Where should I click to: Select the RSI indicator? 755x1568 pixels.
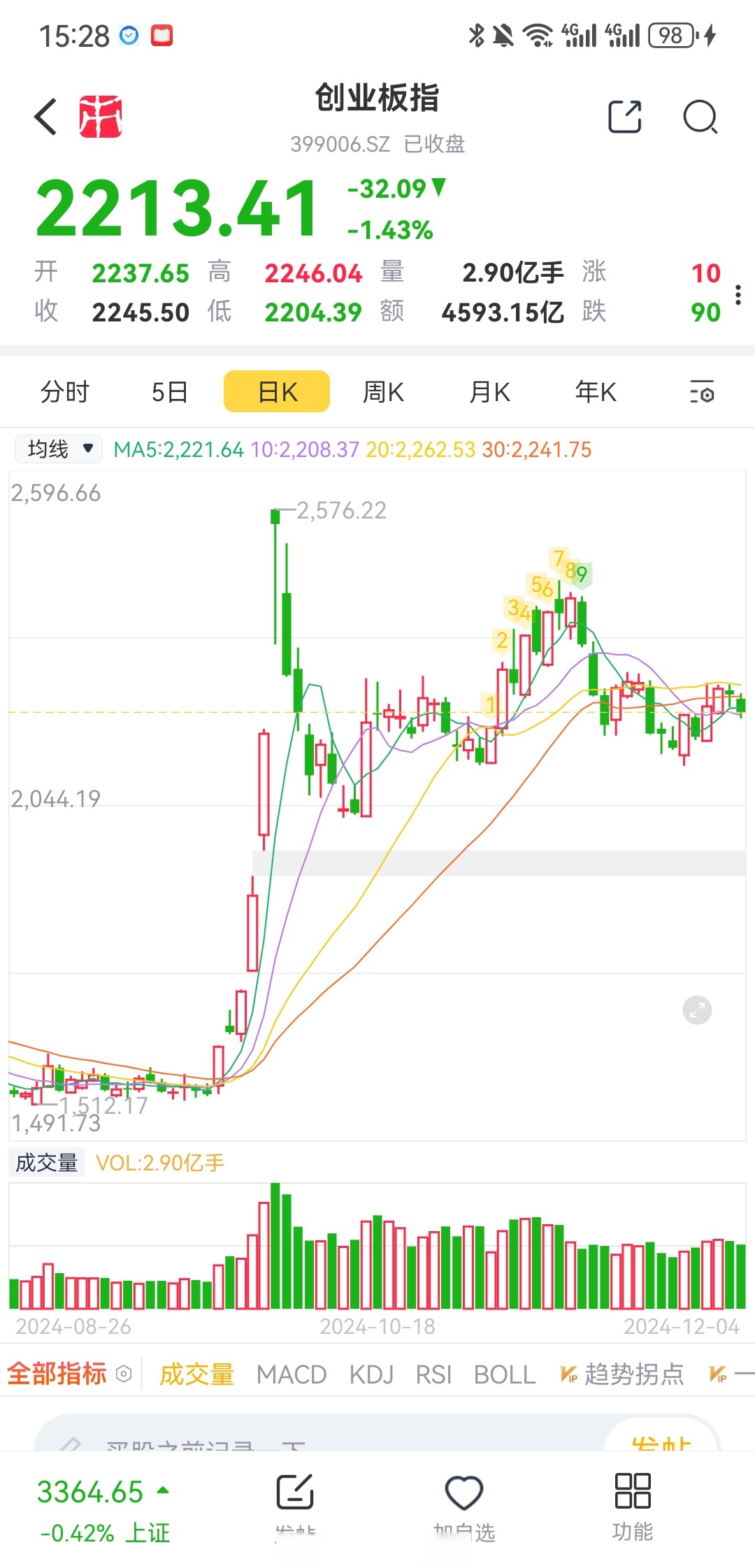[433, 1374]
